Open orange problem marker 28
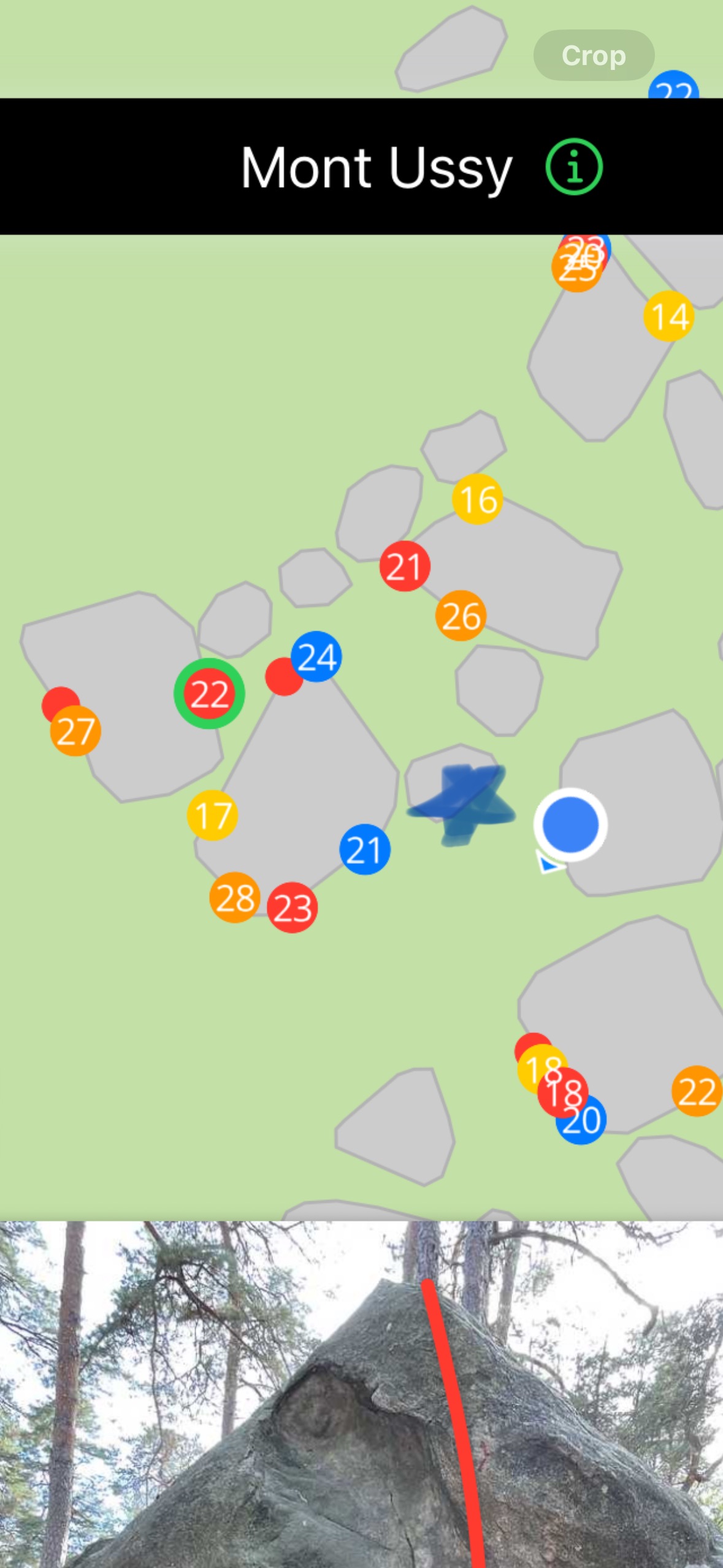Viewport: 723px width, 1568px height. [x=235, y=897]
